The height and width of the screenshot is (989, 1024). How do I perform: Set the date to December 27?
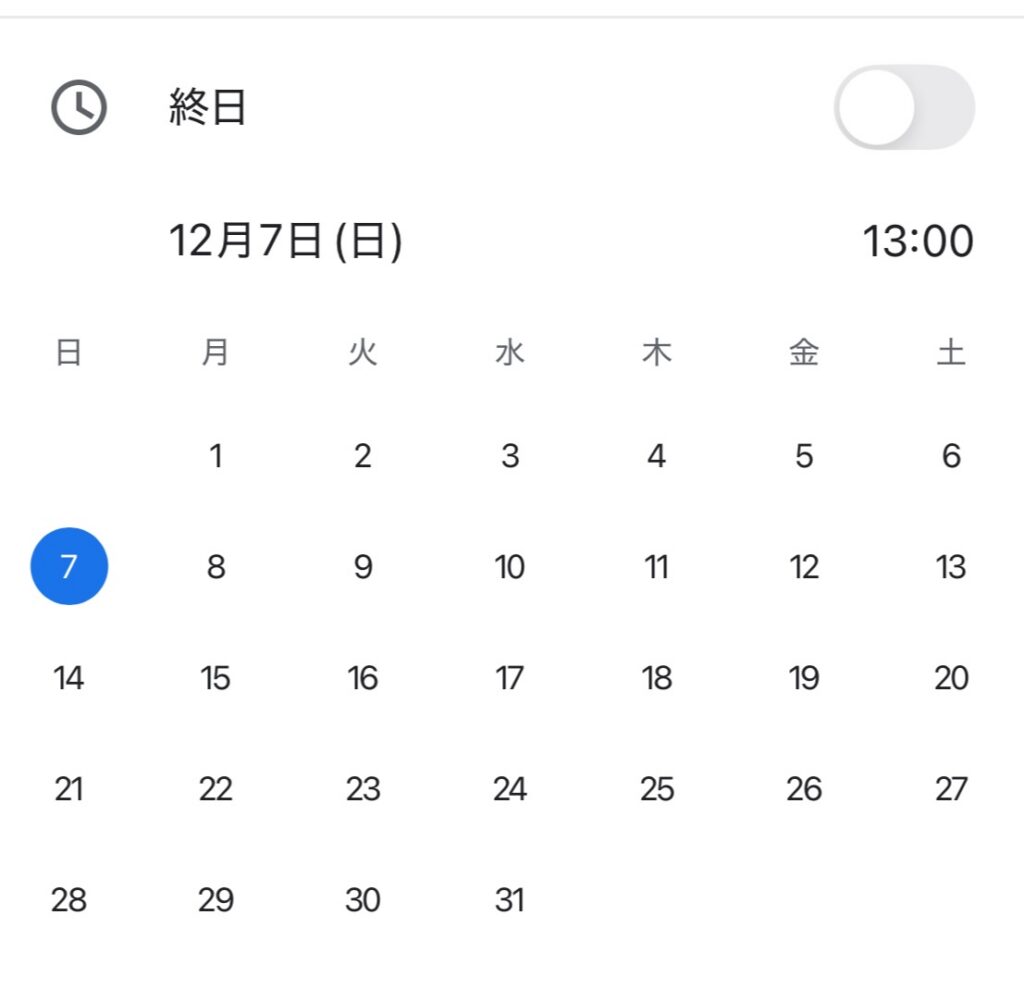(x=950, y=789)
